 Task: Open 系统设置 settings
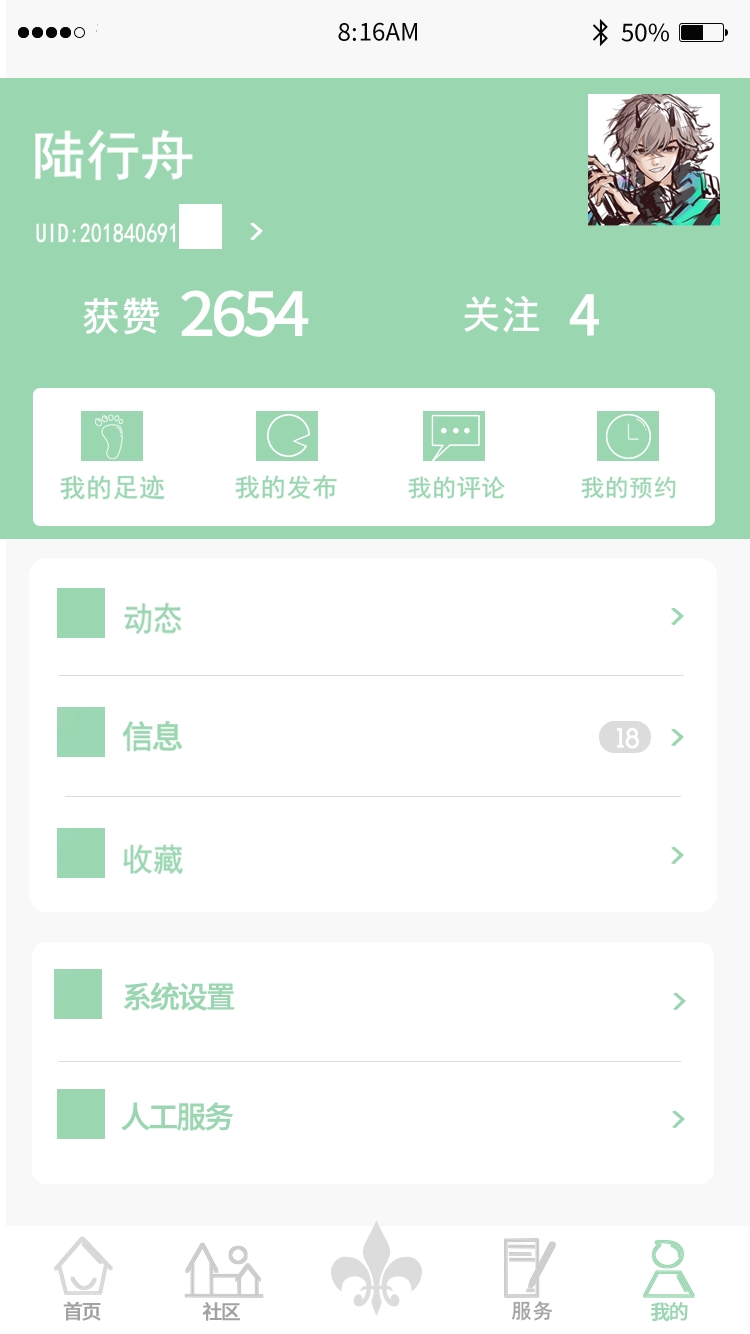click(x=372, y=1001)
